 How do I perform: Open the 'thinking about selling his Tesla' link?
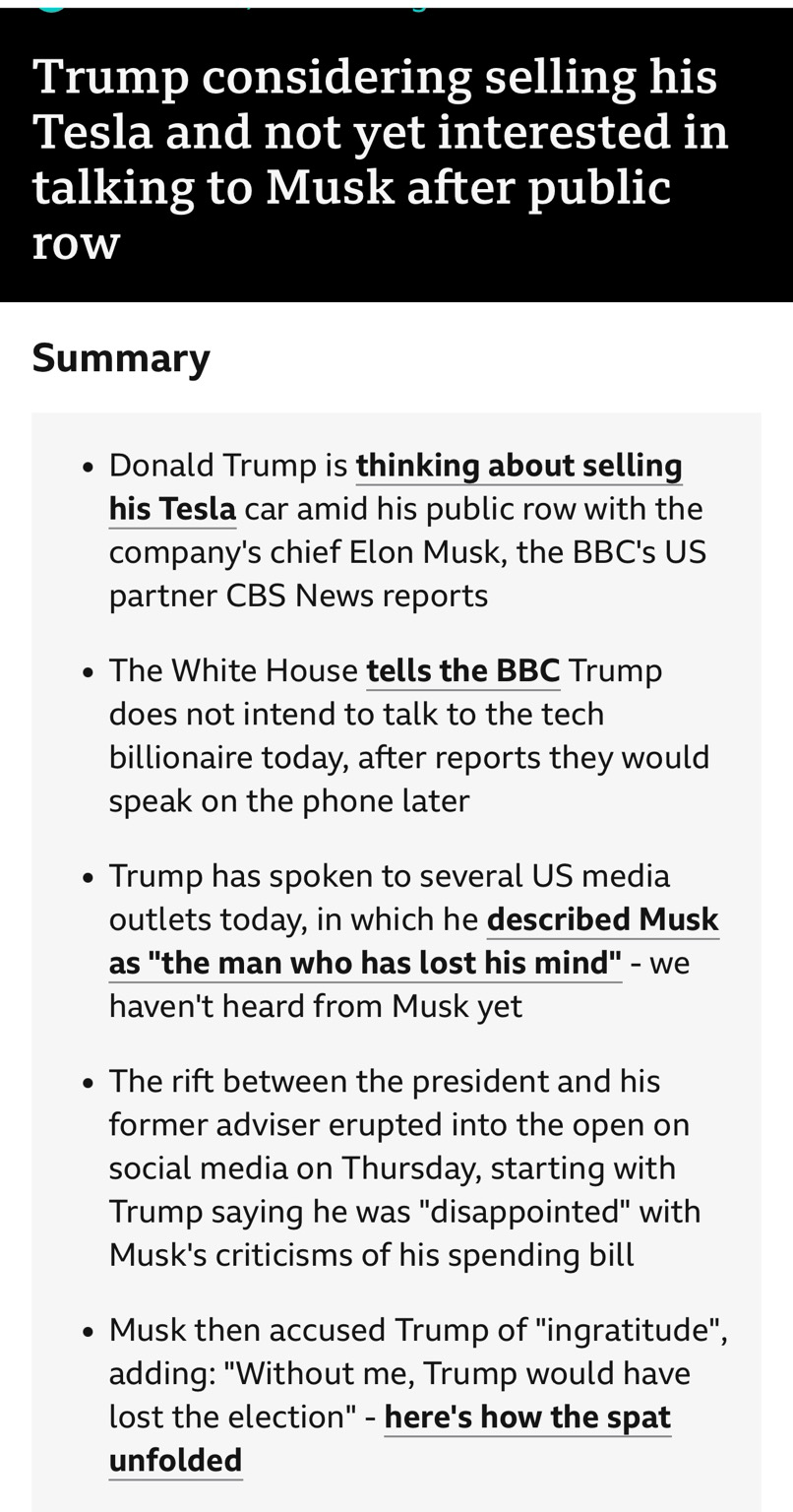coord(518,466)
